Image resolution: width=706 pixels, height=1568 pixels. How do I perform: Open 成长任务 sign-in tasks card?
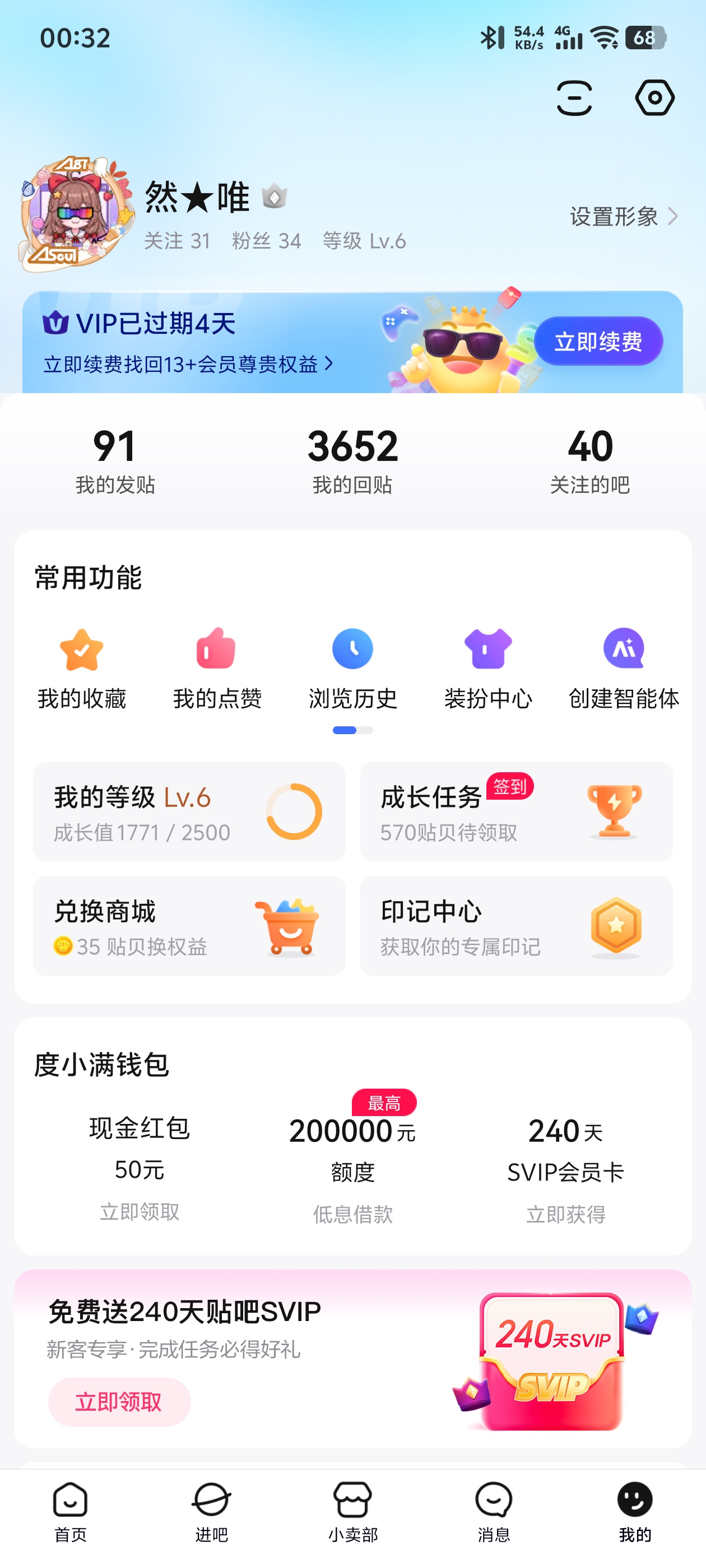(x=515, y=811)
